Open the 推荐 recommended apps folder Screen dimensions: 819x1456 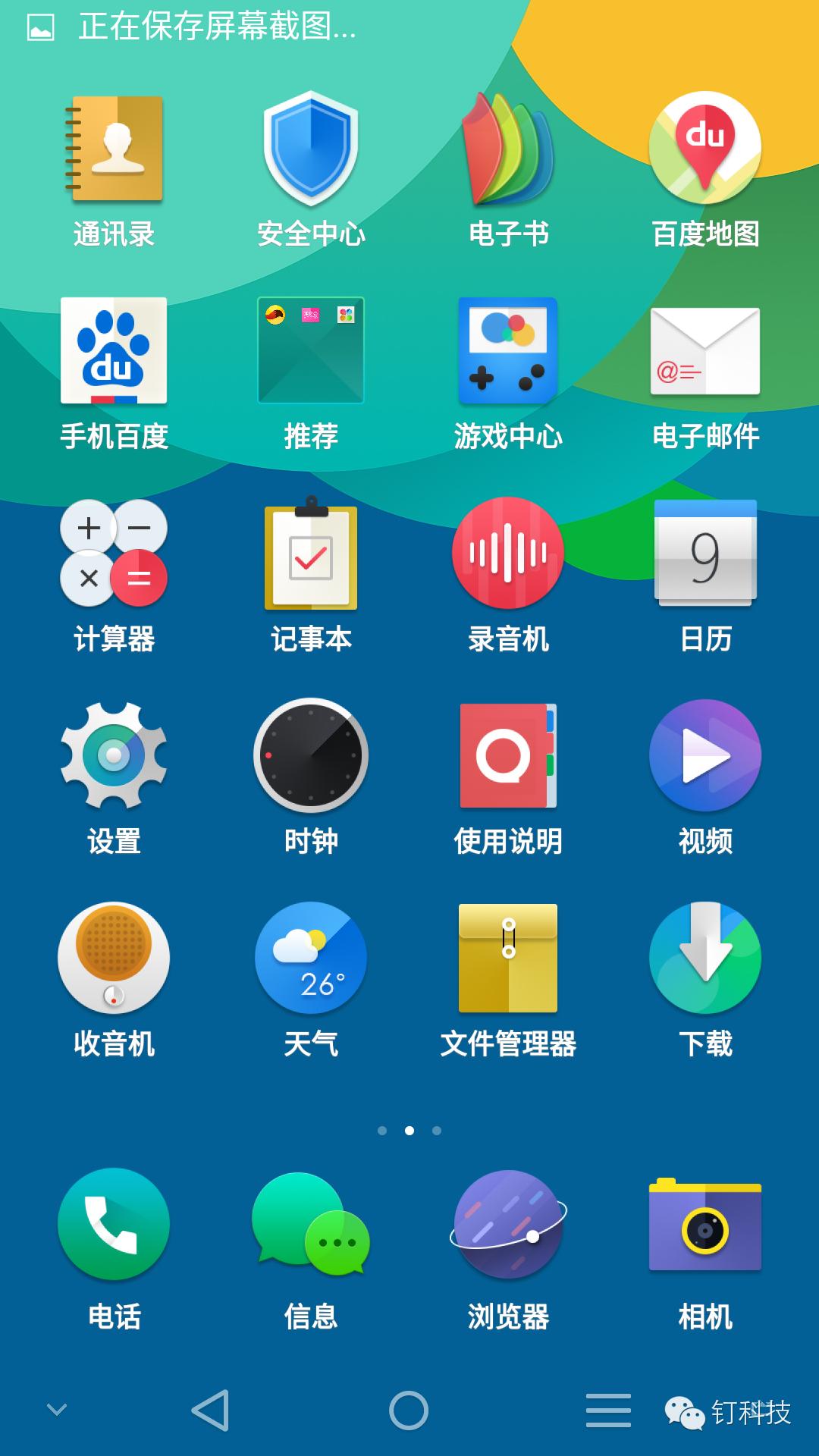[x=310, y=351]
